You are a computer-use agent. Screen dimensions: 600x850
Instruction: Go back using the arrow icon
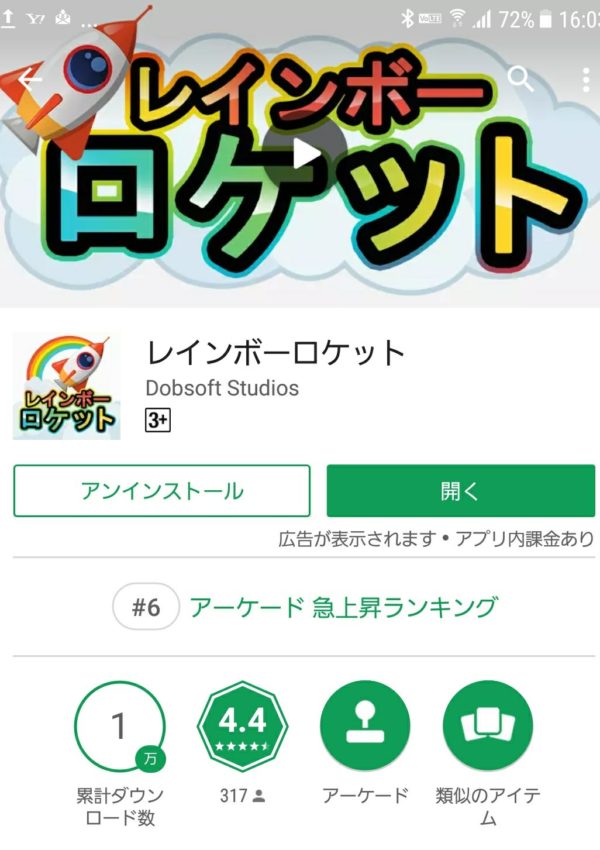(x=30, y=79)
